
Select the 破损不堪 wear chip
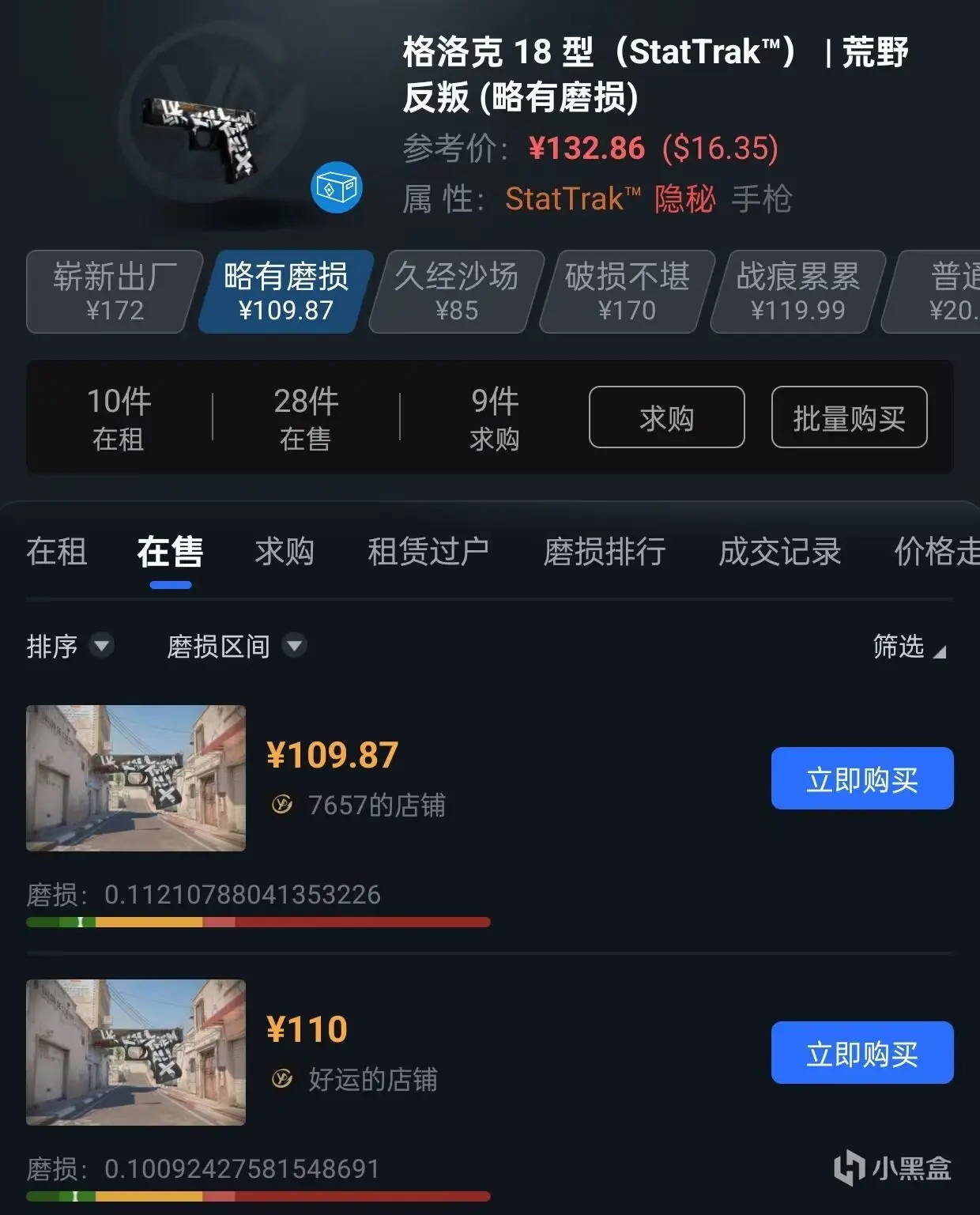[628, 292]
